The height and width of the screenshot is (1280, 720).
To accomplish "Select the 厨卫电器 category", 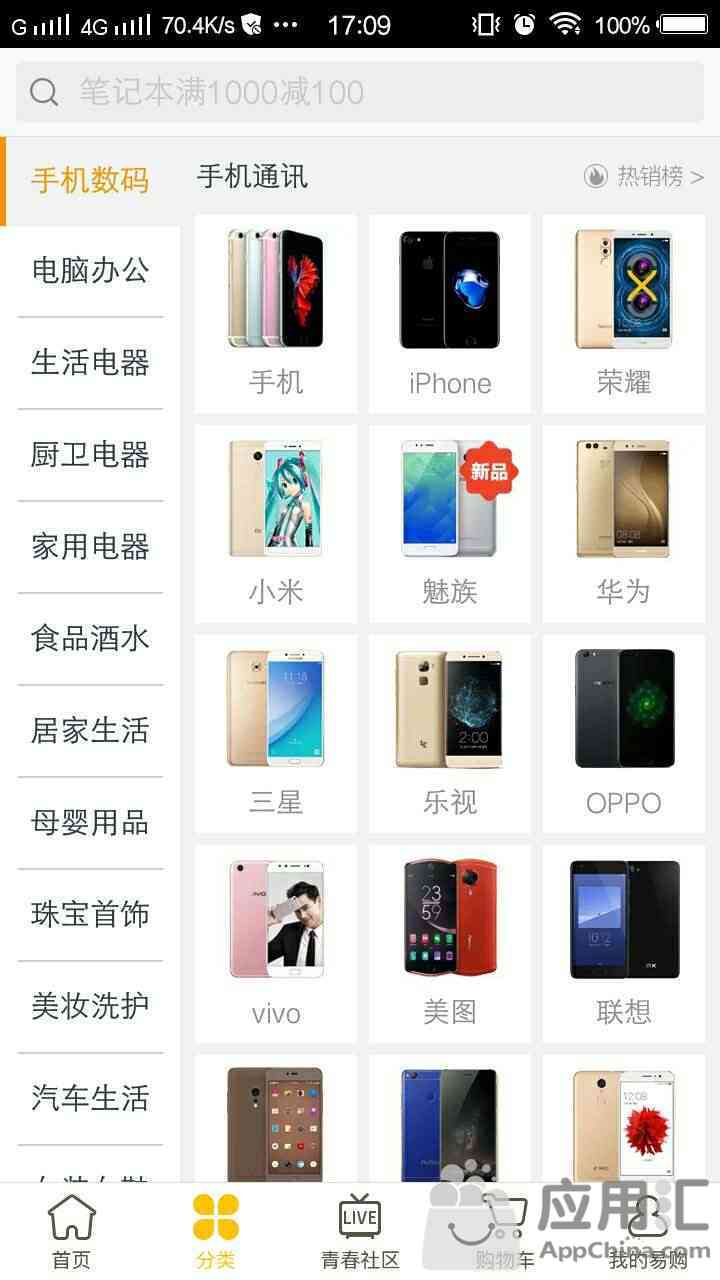I will click(90, 454).
